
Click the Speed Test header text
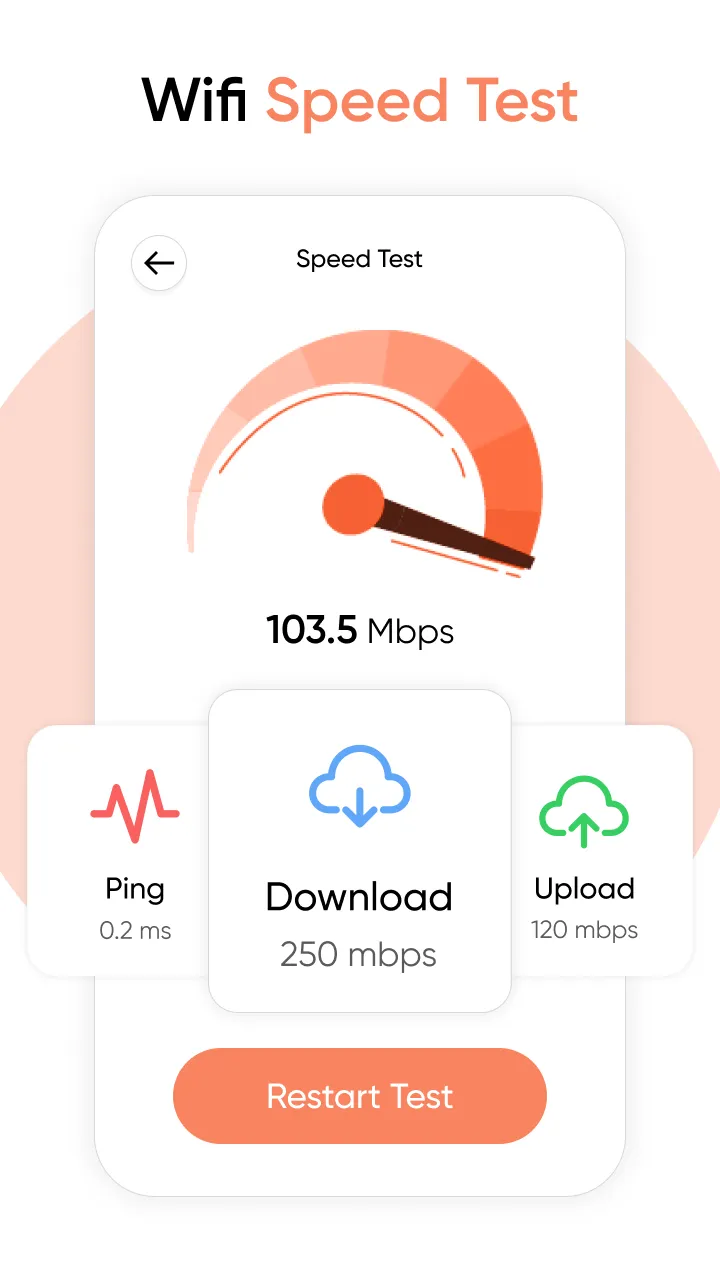coord(359,259)
